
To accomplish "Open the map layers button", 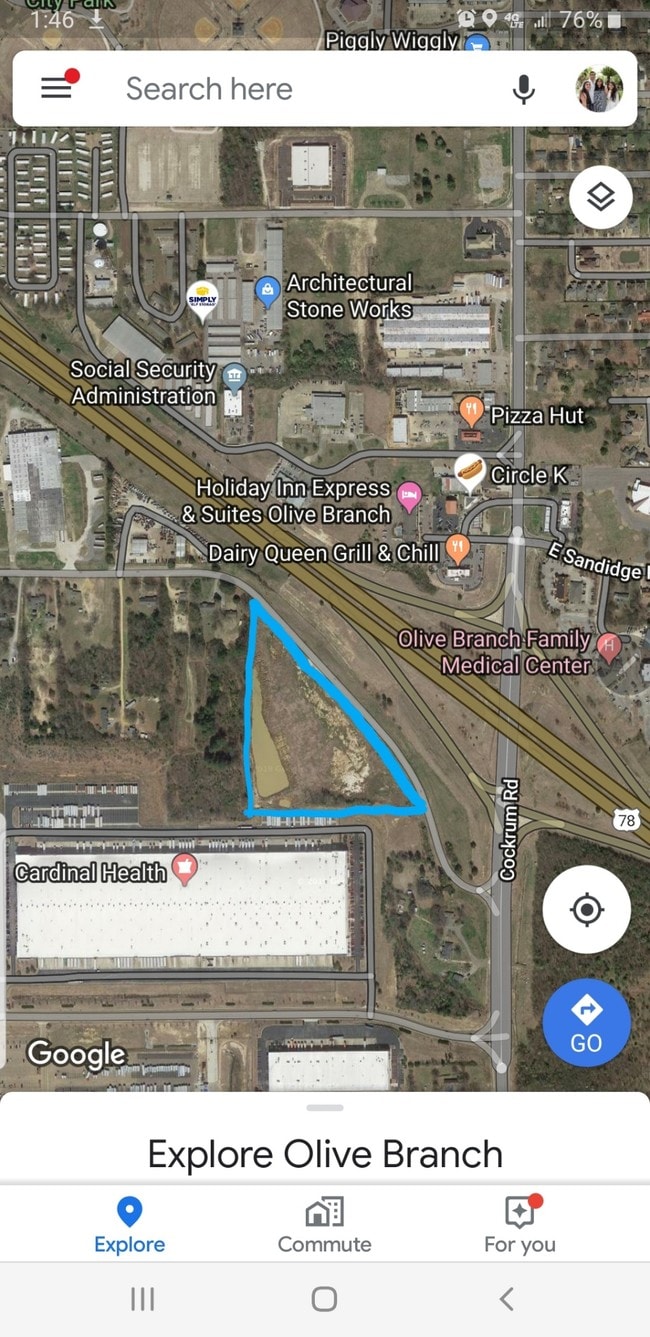I will [x=600, y=197].
